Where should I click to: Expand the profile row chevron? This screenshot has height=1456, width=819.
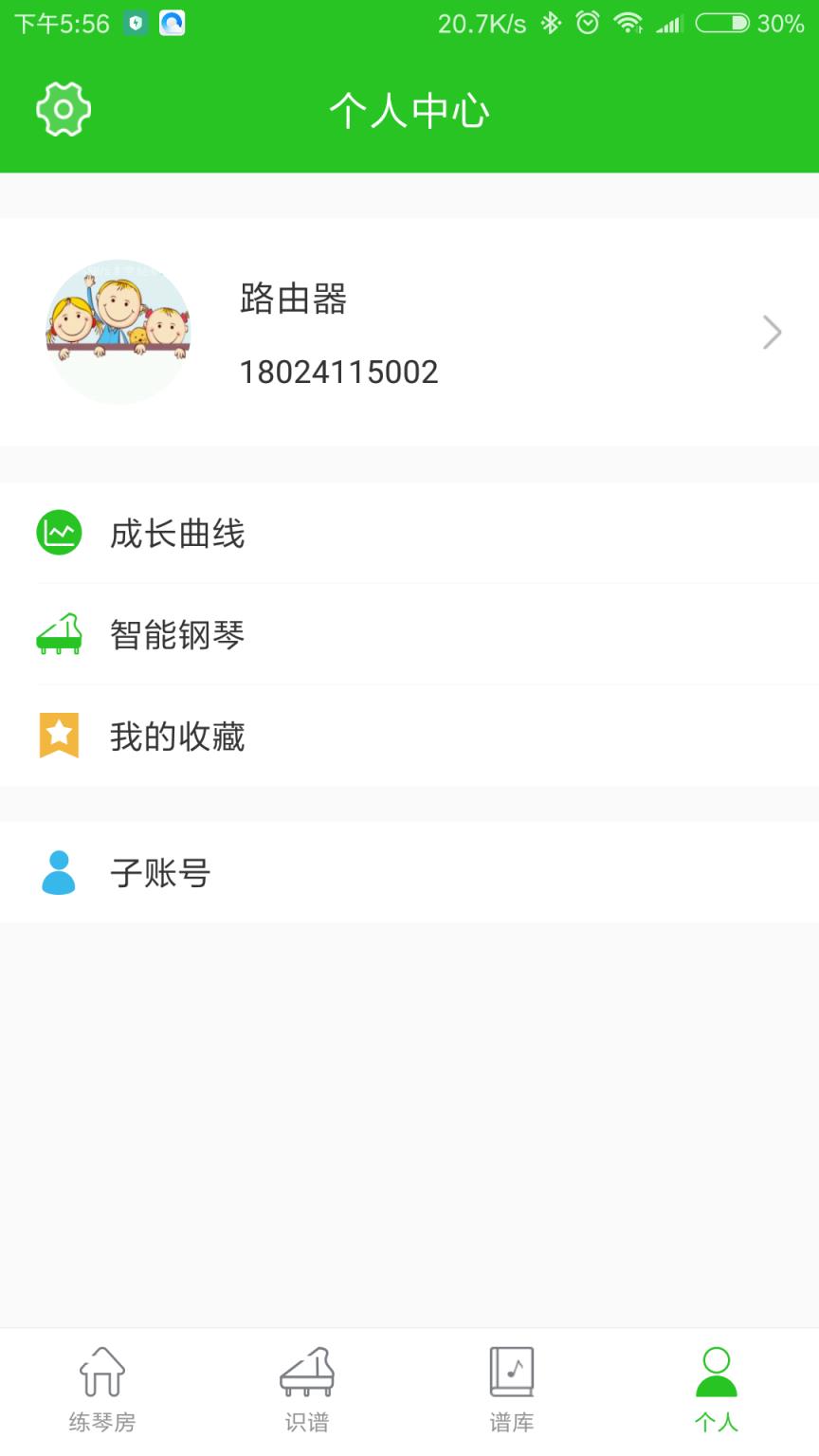(773, 332)
